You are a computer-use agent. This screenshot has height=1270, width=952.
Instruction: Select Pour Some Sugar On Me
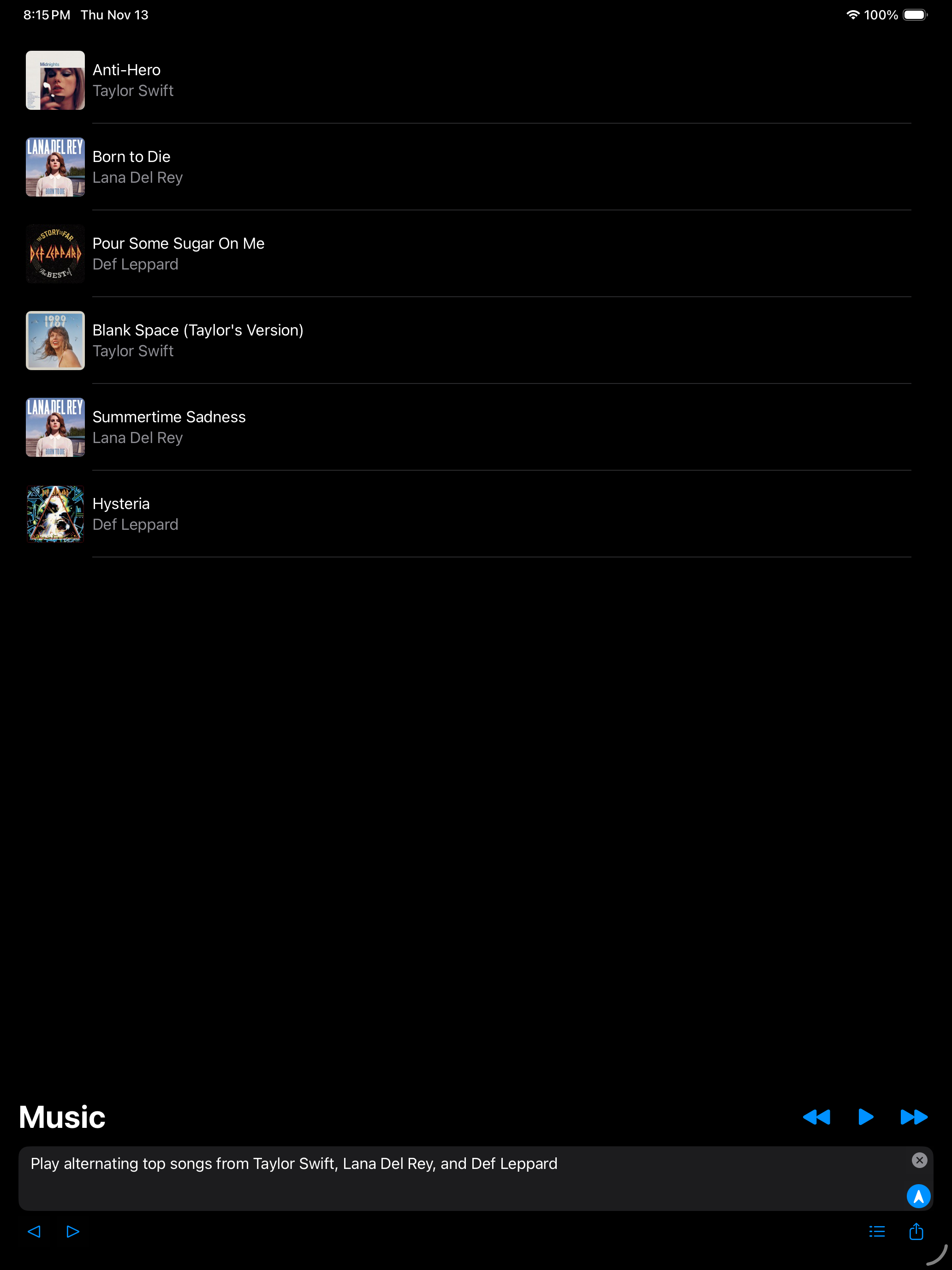(178, 253)
